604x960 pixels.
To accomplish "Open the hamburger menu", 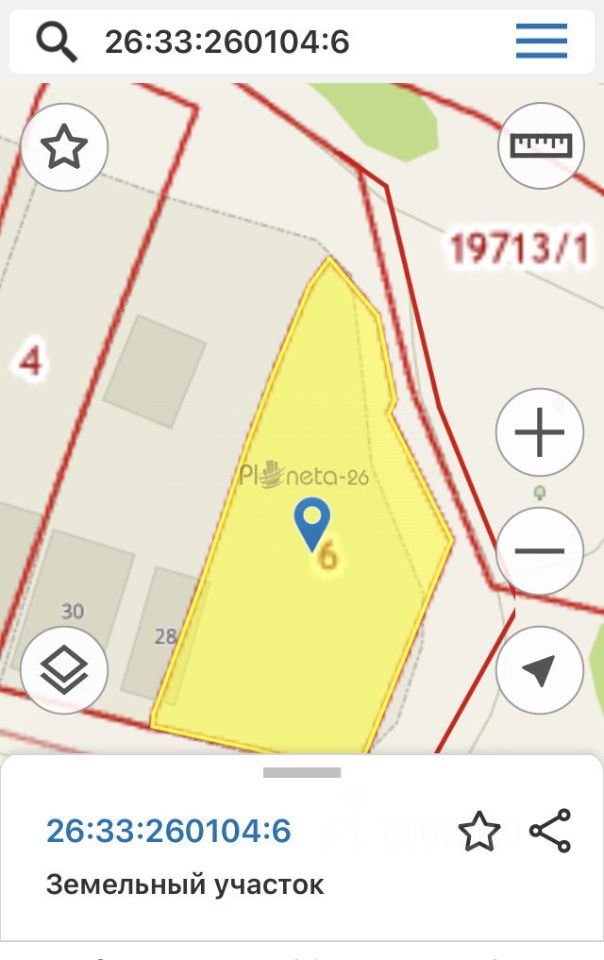I will 541,42.
